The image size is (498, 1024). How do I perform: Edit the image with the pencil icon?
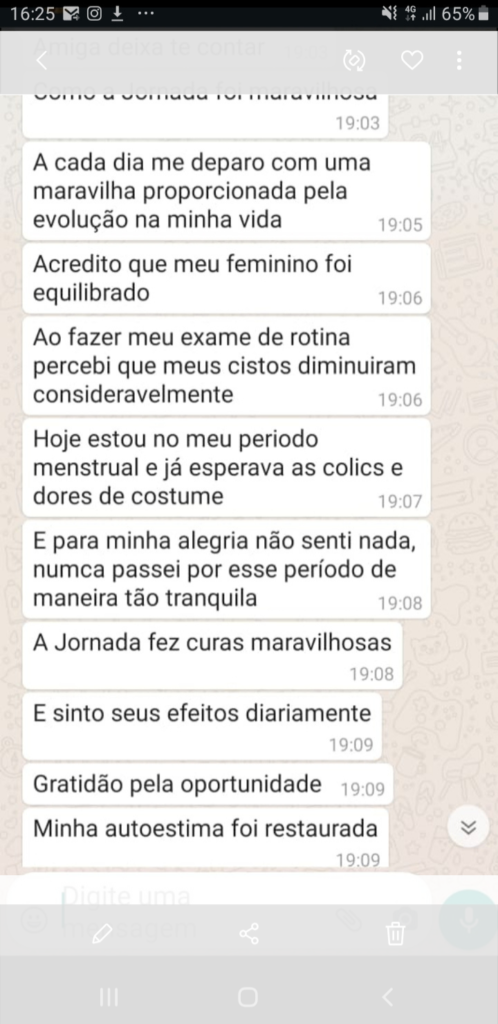click(102, 934)
